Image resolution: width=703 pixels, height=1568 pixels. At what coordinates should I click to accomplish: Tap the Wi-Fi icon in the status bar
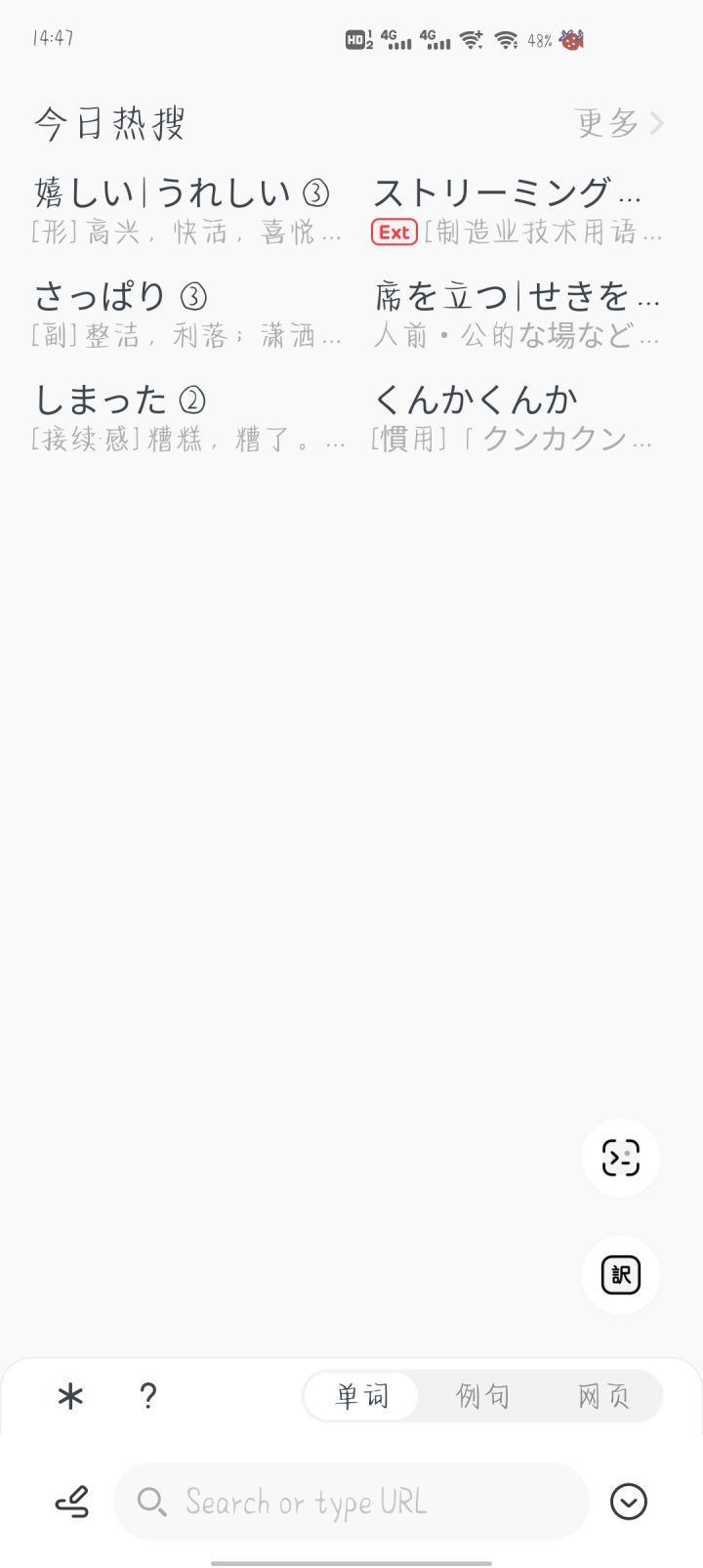tap(472, 40)
